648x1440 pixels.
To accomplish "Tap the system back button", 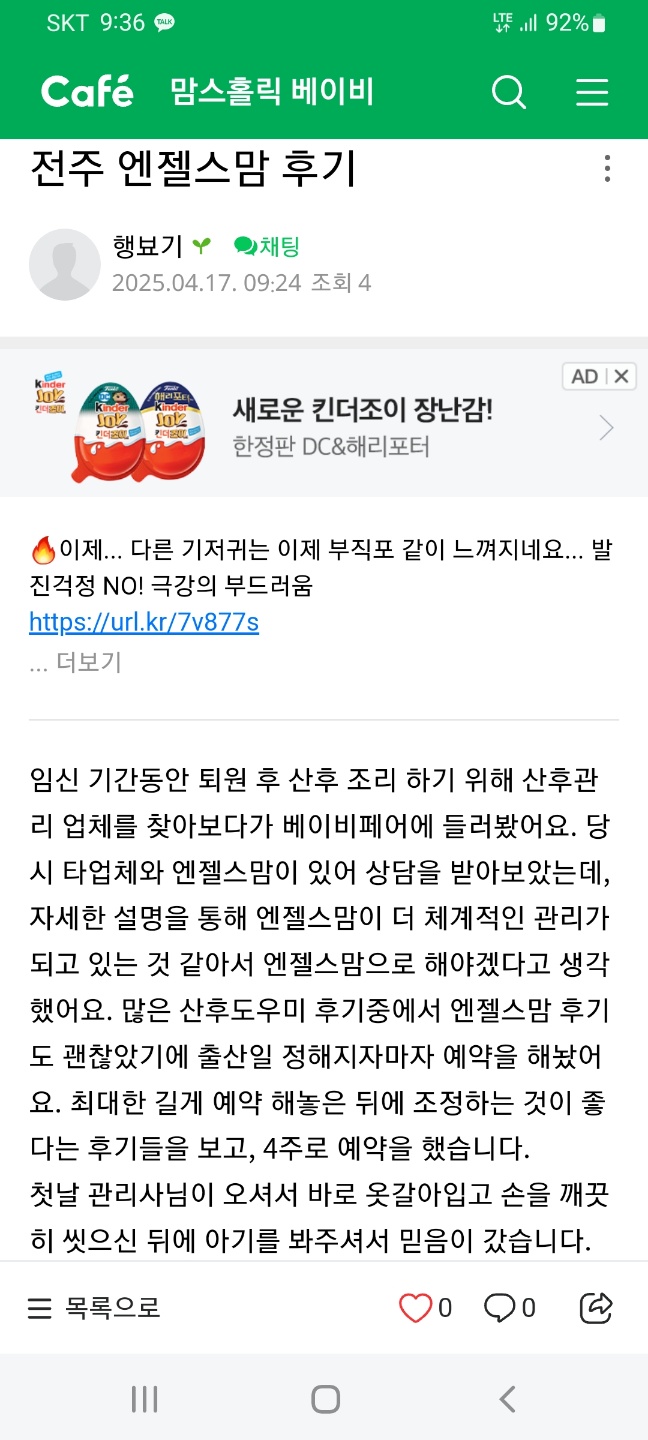I will pos(507,1398).
